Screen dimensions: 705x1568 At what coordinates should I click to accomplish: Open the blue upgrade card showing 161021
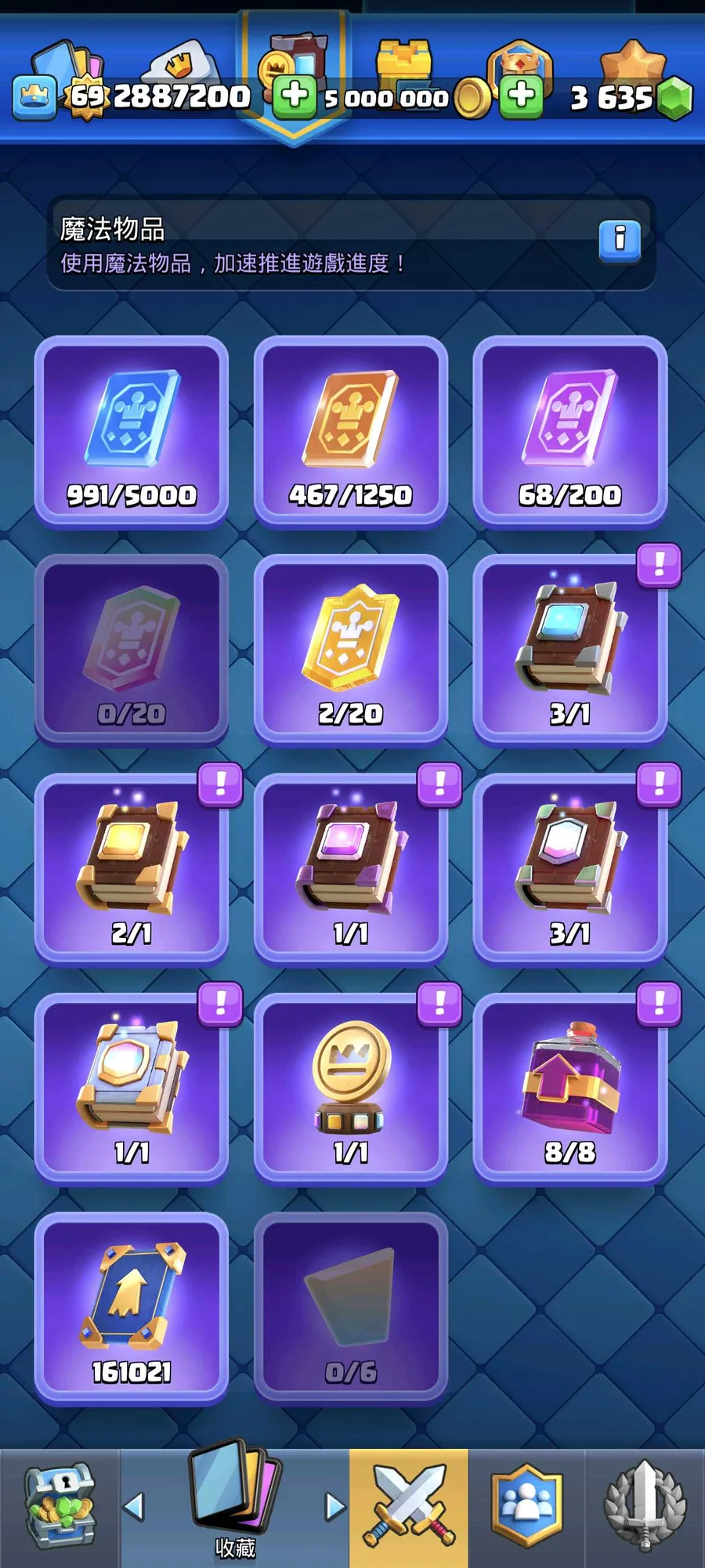click(x=132, y=1309)
